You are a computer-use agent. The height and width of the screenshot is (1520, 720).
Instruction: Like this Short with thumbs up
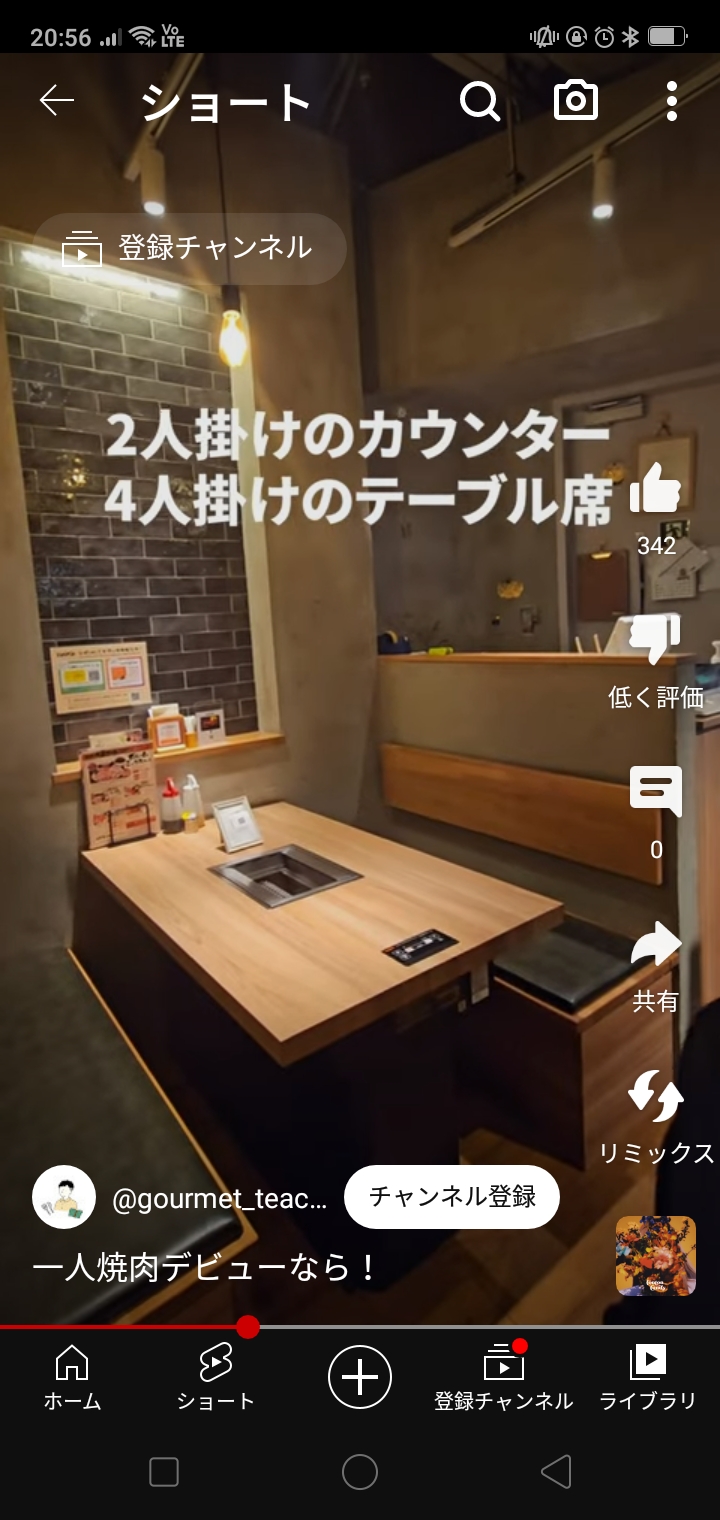[x=656, y=490]
